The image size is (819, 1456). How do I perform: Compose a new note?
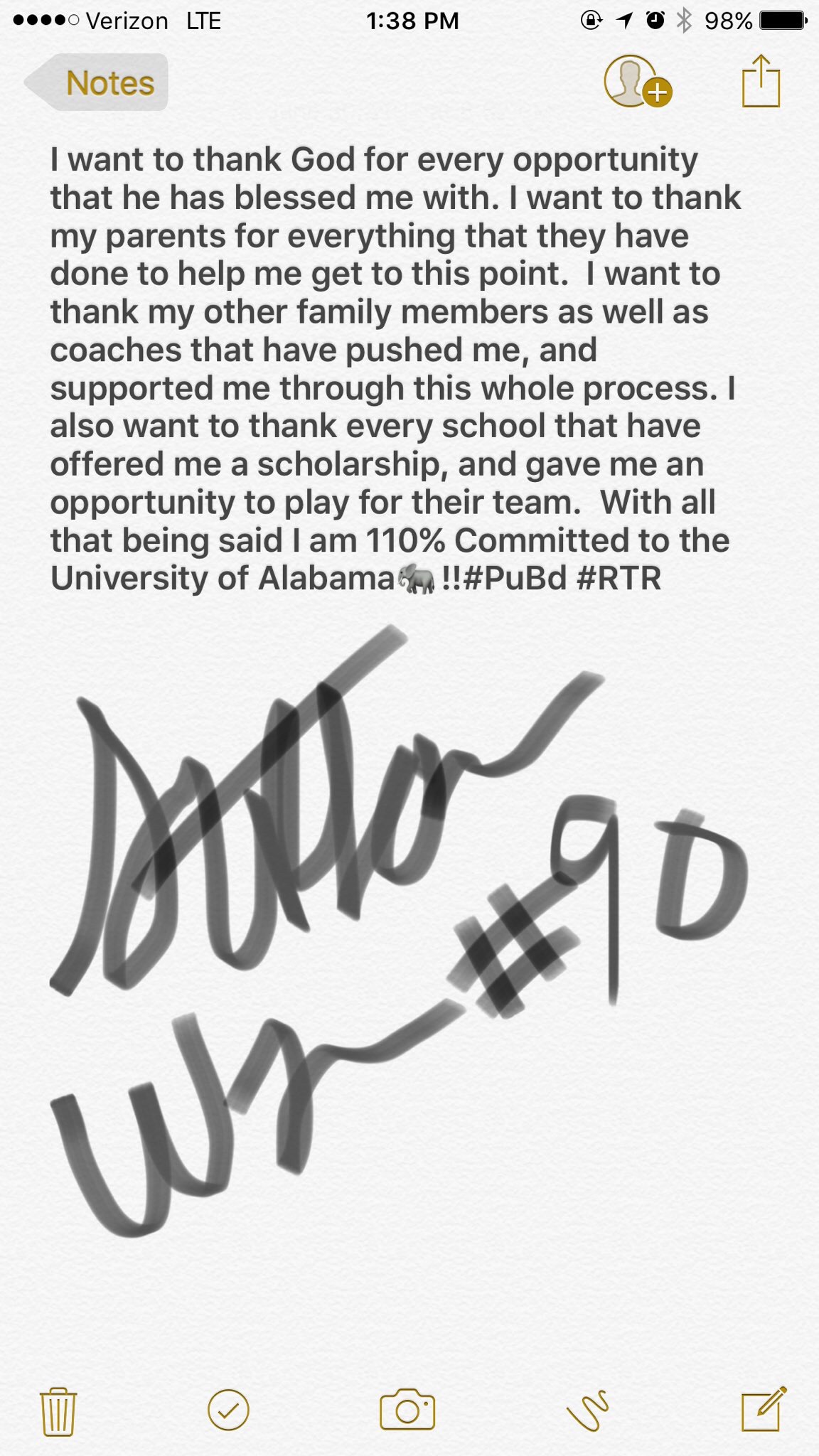tap(763, 1408)
